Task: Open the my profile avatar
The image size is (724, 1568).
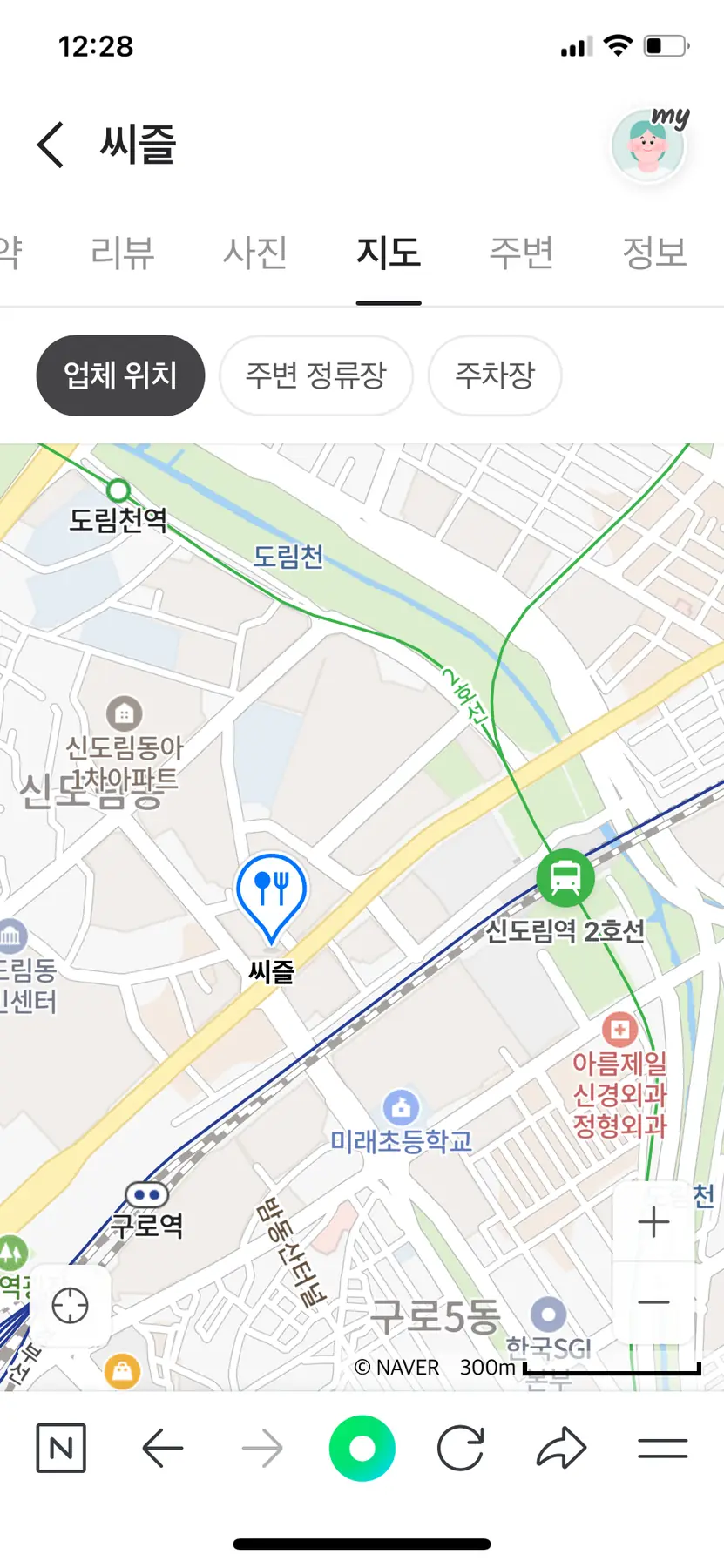Action: click(x=649, y=145)
